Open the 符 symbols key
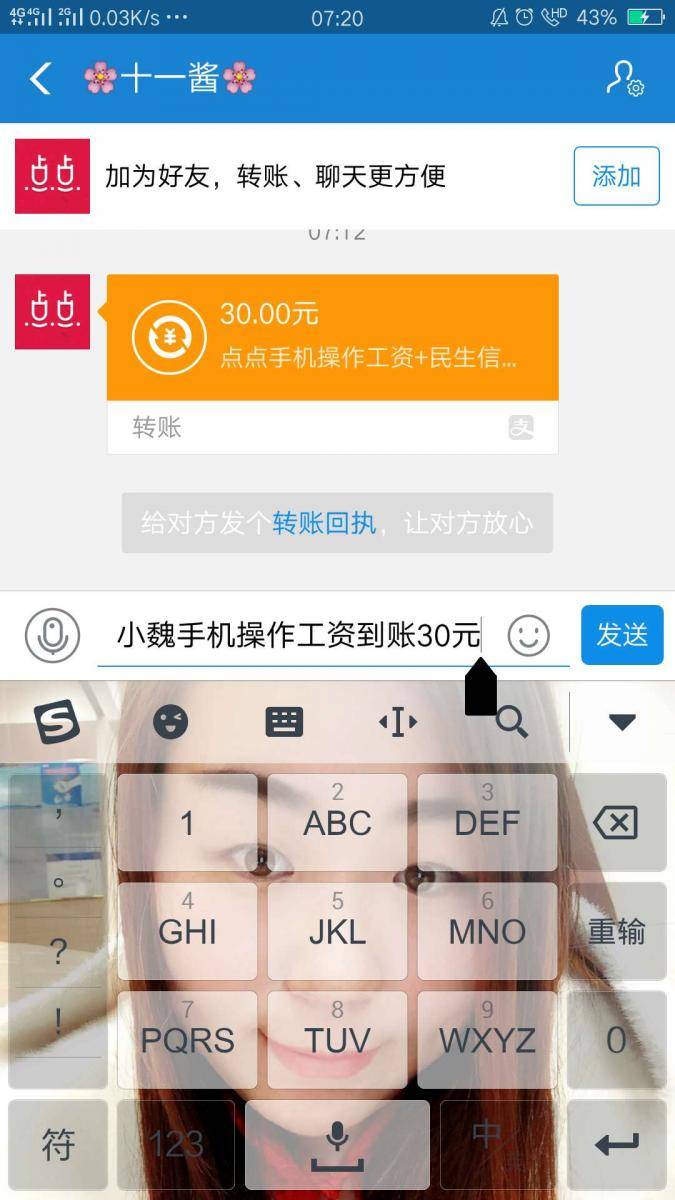675x1200 pixels. pos(58,1145)
